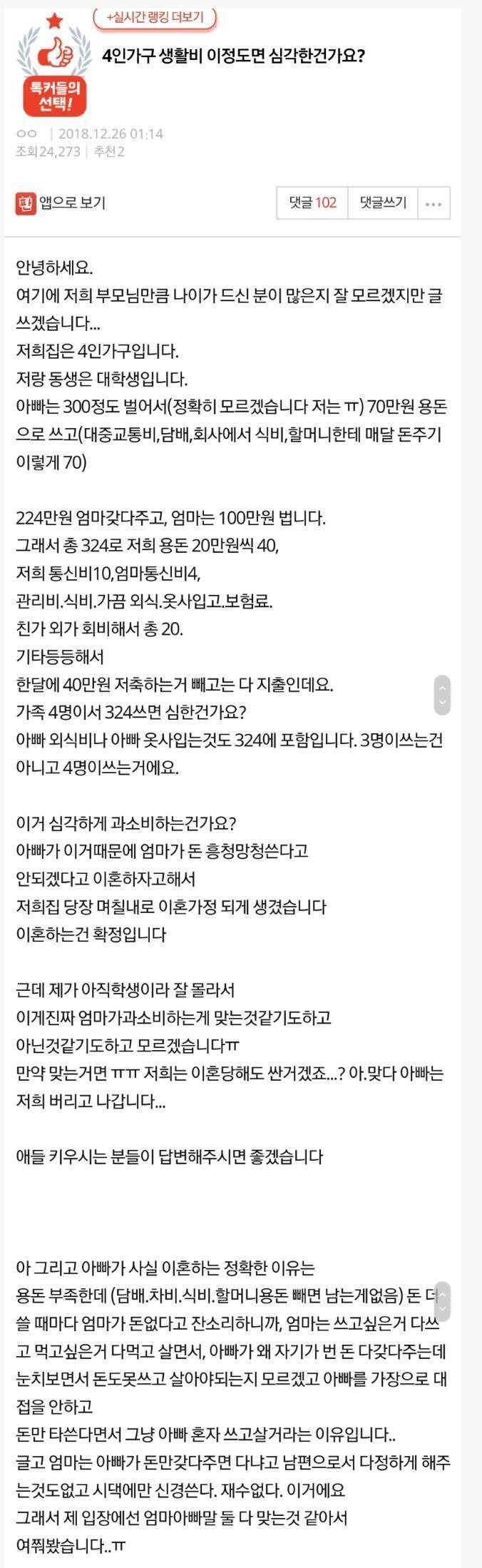Write a comment via 댓글쓰기
482x1568 pixels.
[x=383, y=203]
